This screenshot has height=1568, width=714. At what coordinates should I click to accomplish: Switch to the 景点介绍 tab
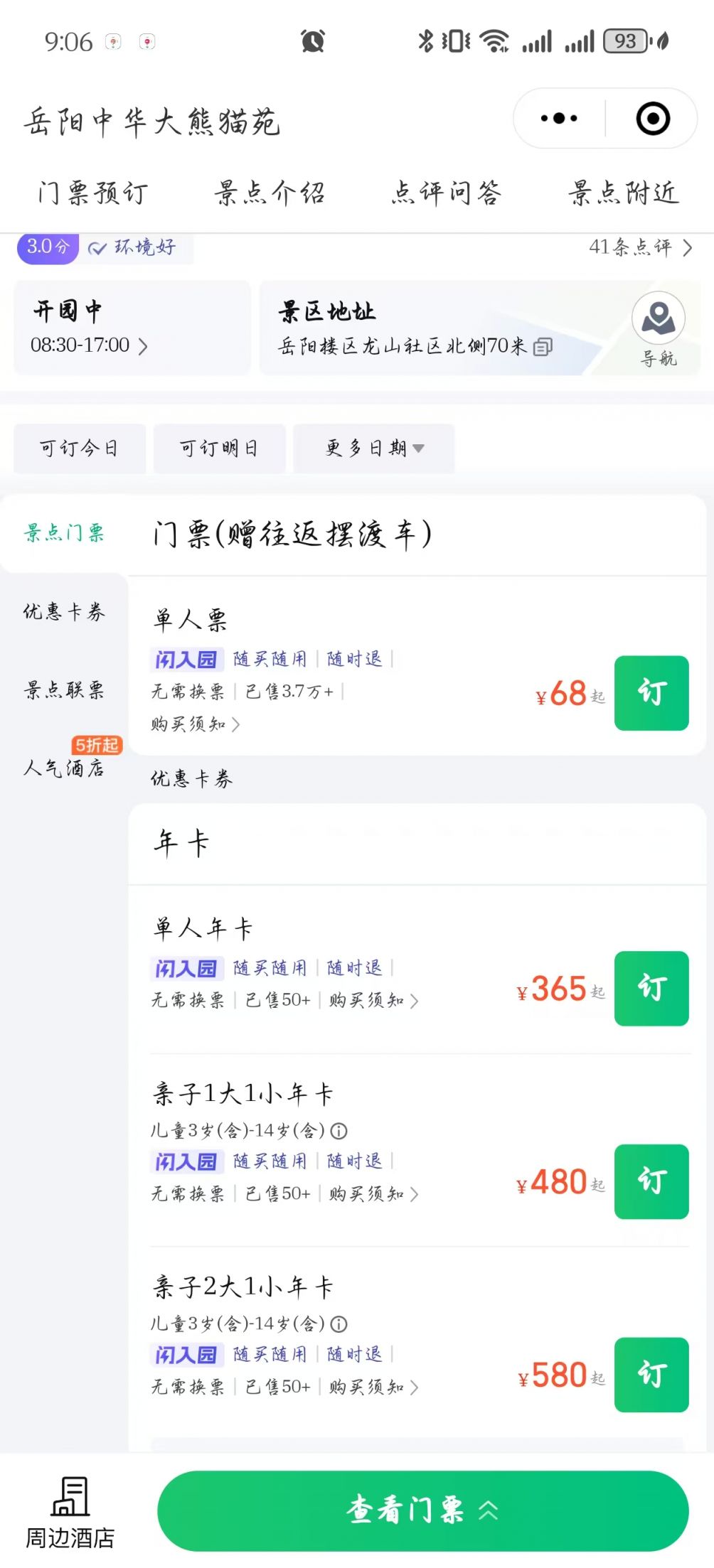(x=270, y=193)
